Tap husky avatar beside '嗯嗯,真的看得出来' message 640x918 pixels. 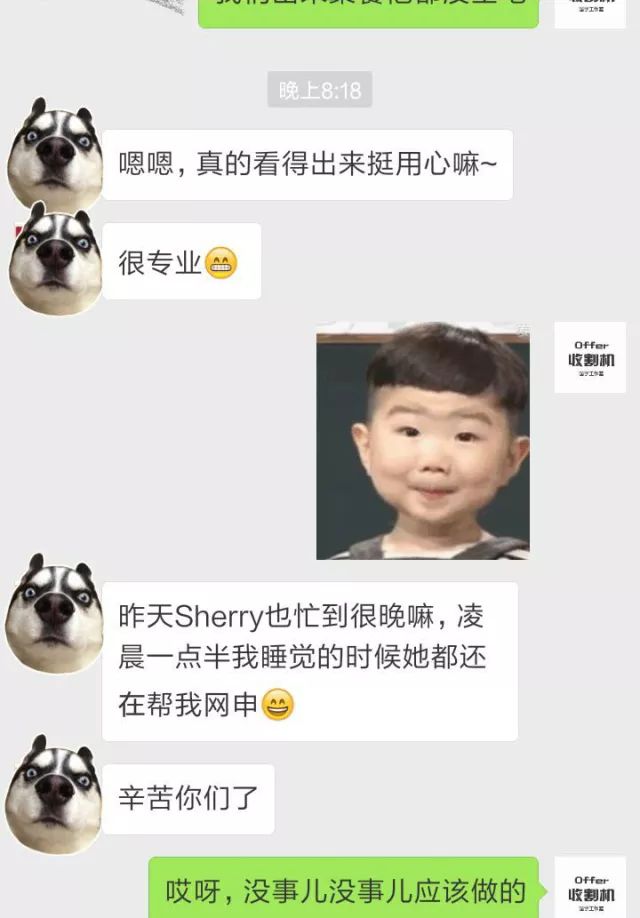coord(56,157)
